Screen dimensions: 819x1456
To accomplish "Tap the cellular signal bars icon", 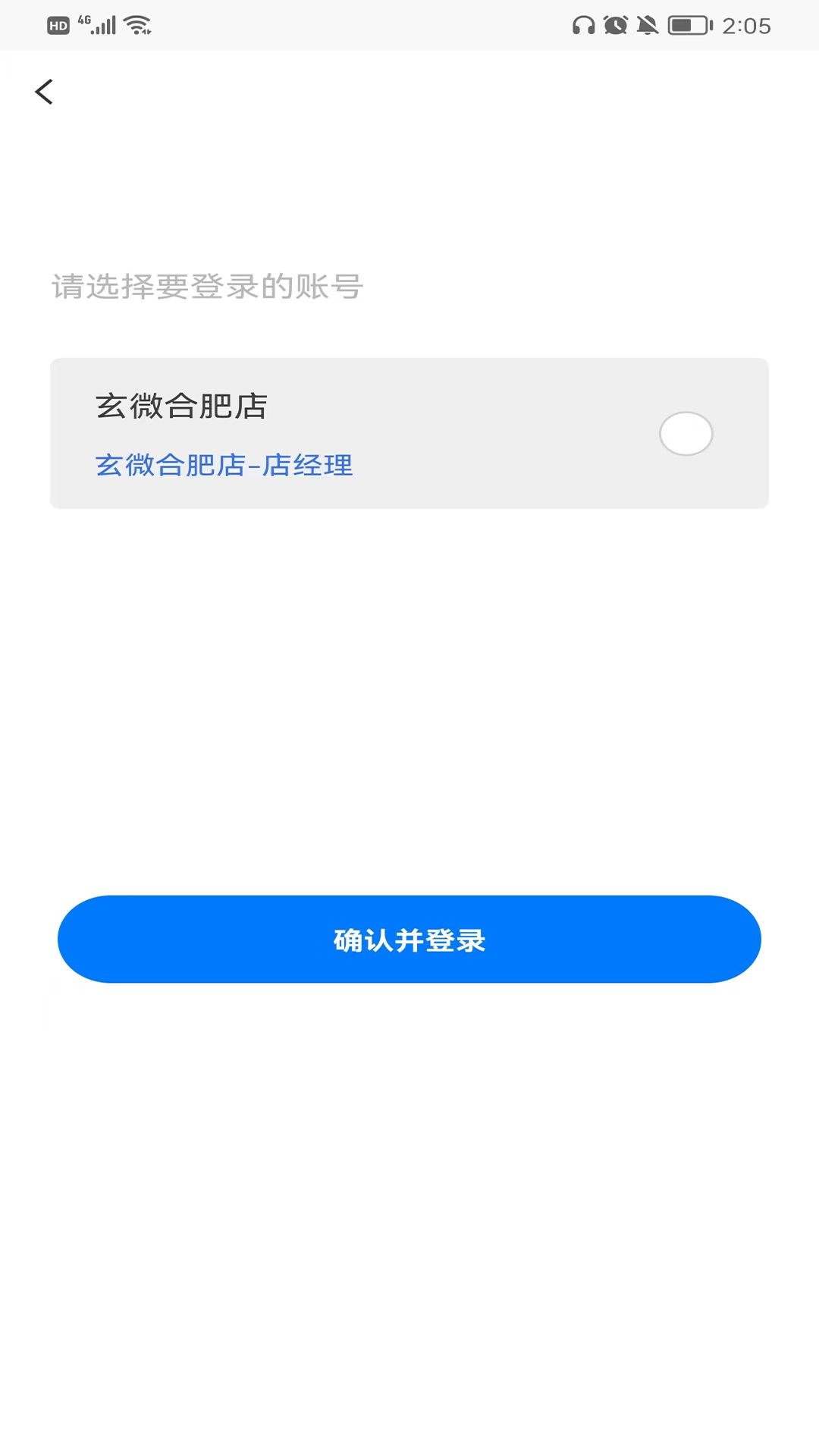I will 102,25.
